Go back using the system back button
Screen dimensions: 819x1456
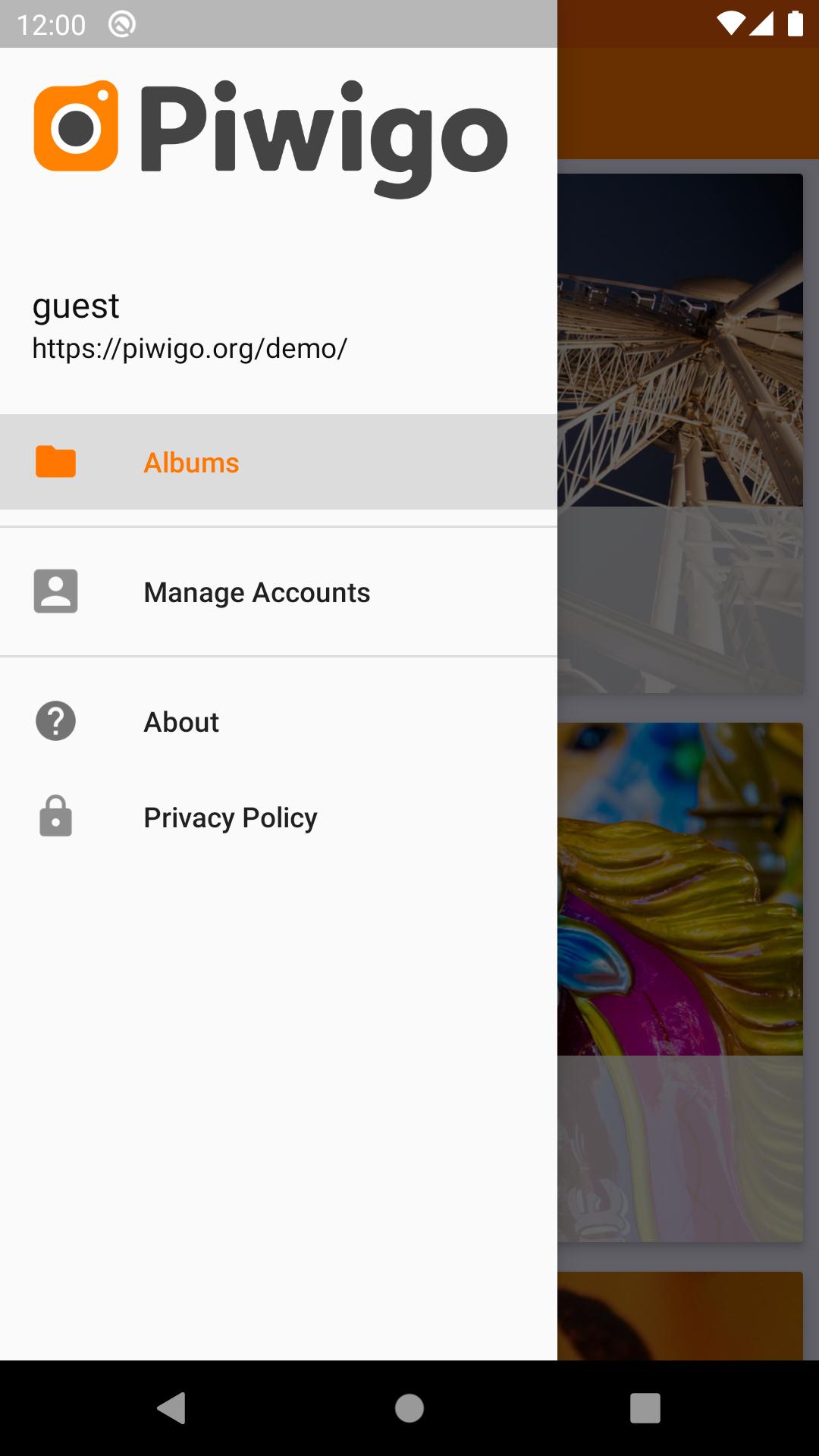[x=172, y=1408]
